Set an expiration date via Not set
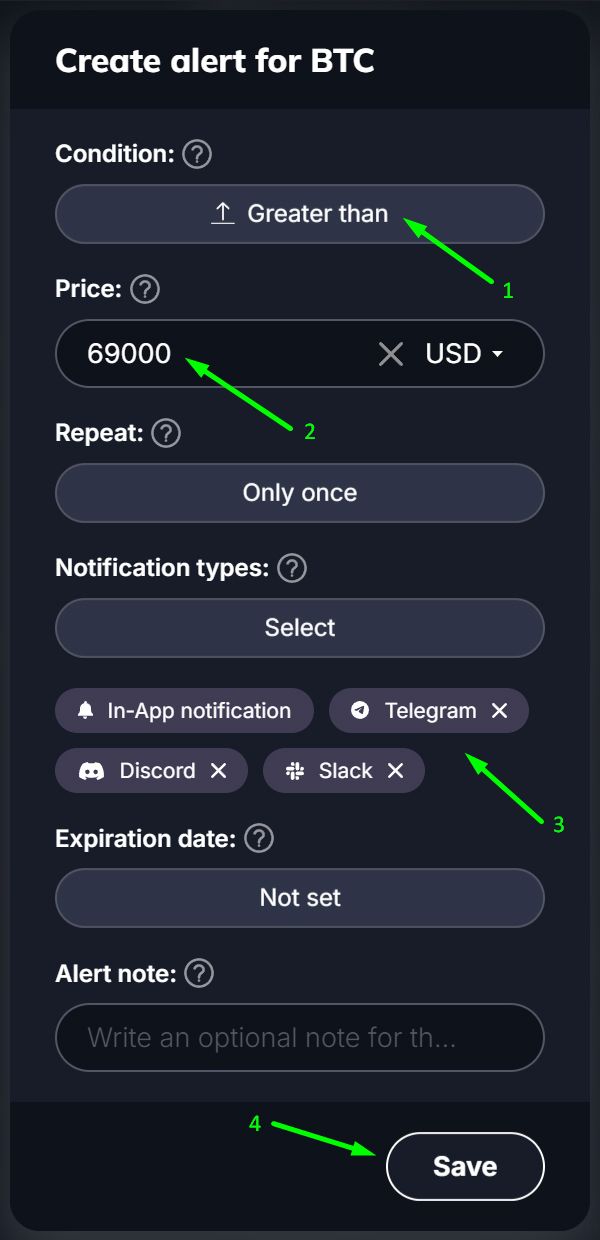 pos(300,897)
